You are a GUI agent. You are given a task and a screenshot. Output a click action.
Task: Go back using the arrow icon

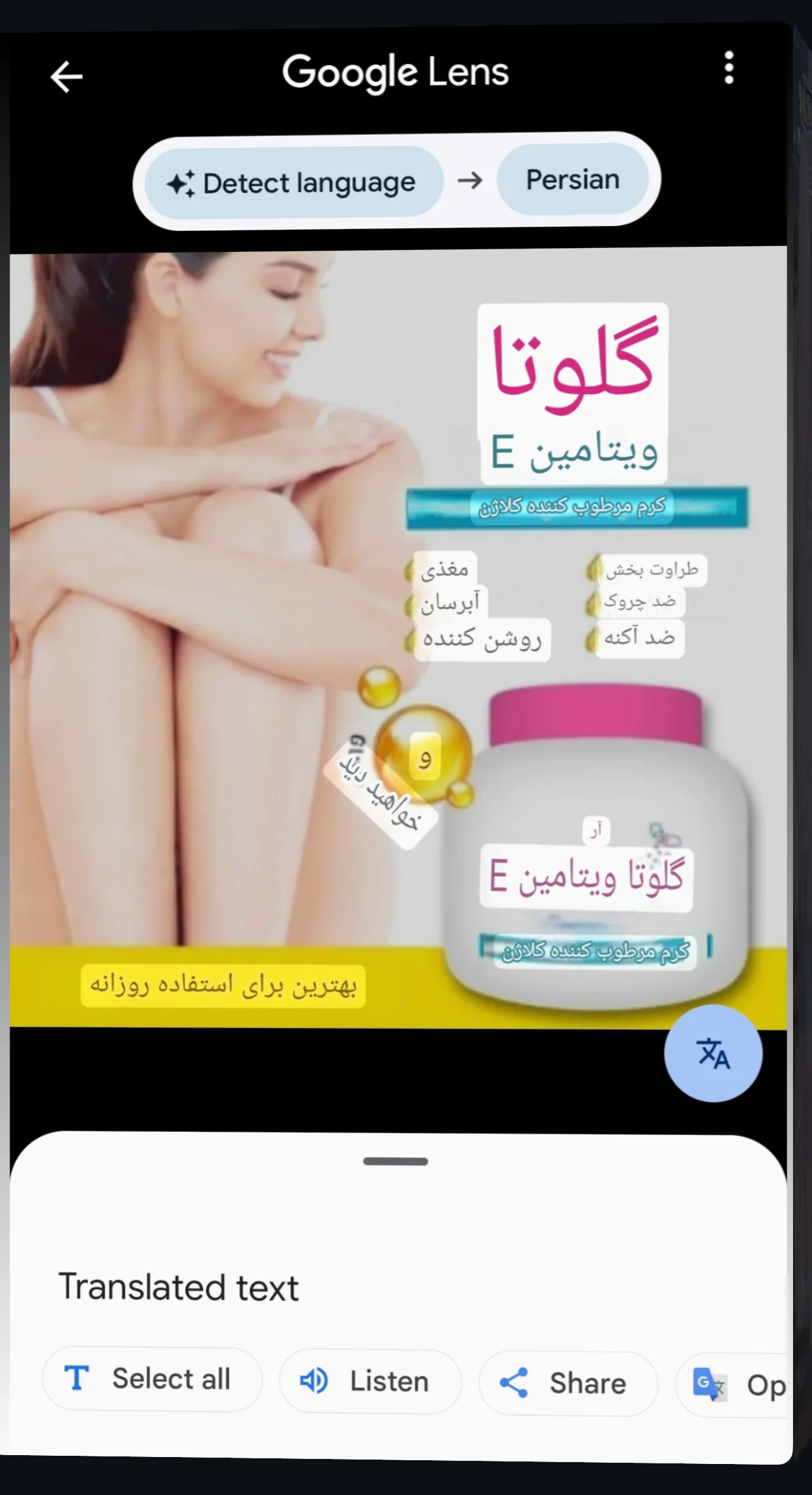pyautogui.click(x=66, y=77)
